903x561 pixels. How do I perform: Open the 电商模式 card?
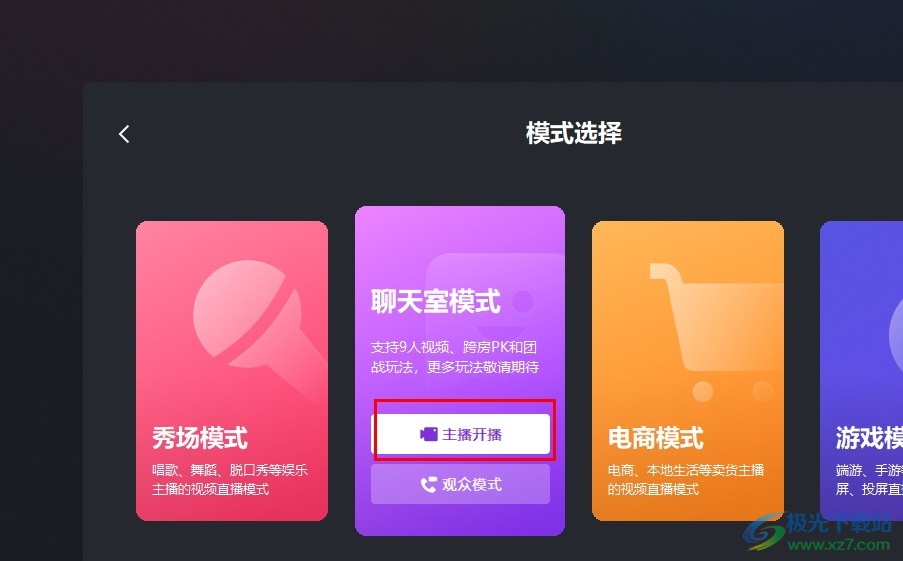click(x=687, y=370)
